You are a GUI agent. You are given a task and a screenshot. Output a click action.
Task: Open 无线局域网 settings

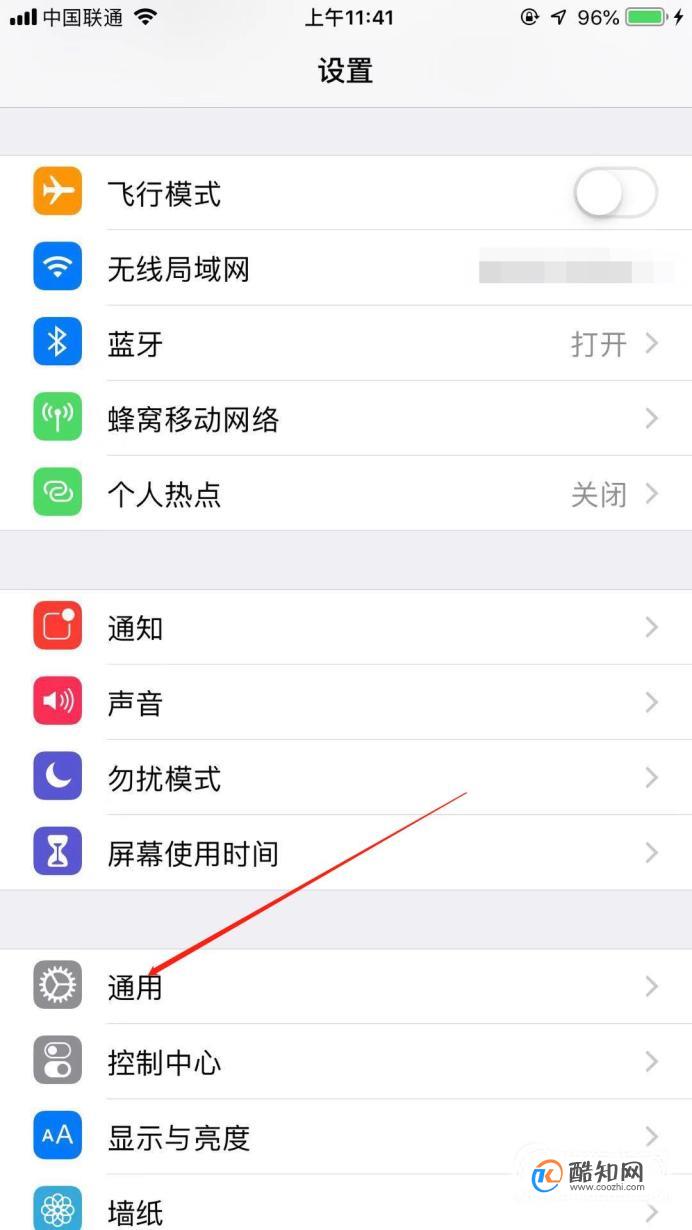pos(346,268)
